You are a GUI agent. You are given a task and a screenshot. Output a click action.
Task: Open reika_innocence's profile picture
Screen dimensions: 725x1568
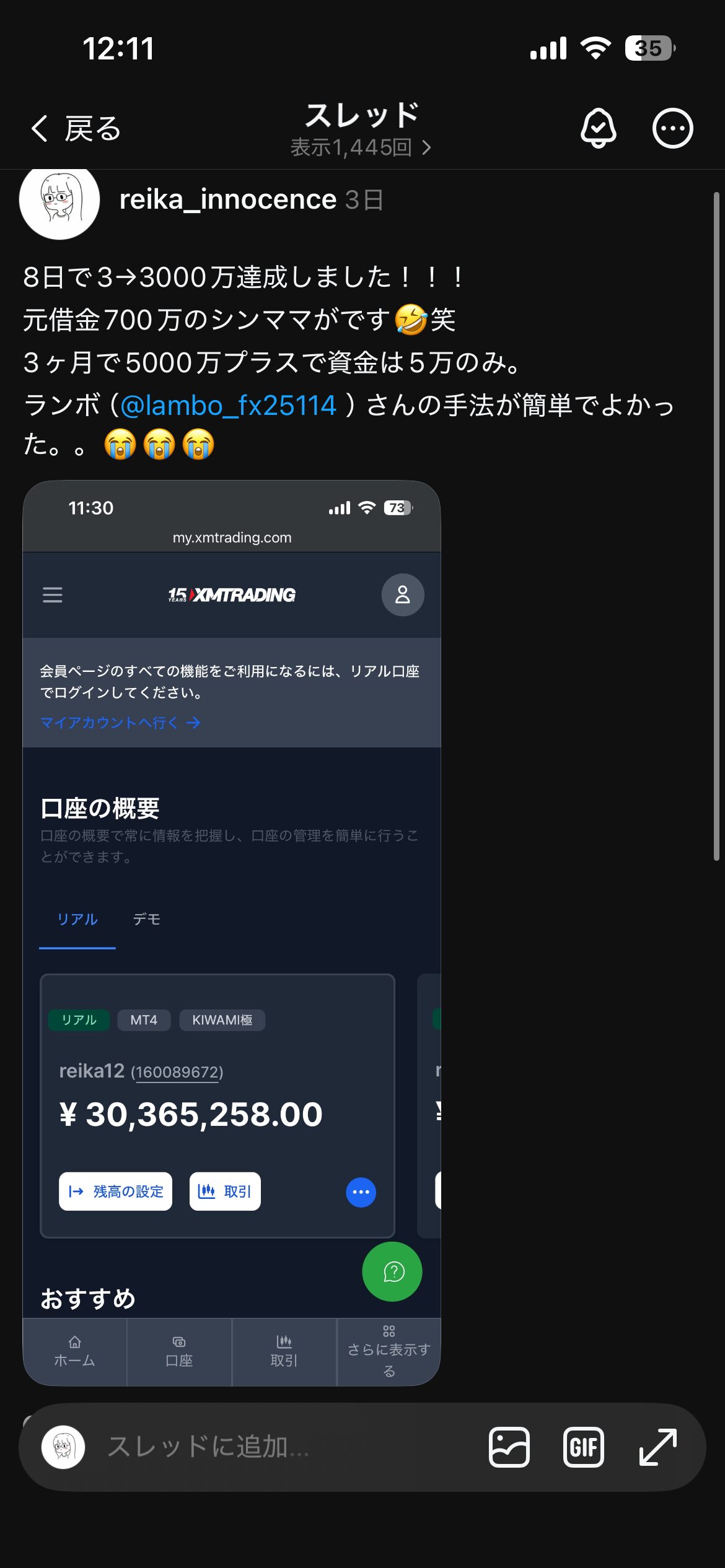(59, 199)
